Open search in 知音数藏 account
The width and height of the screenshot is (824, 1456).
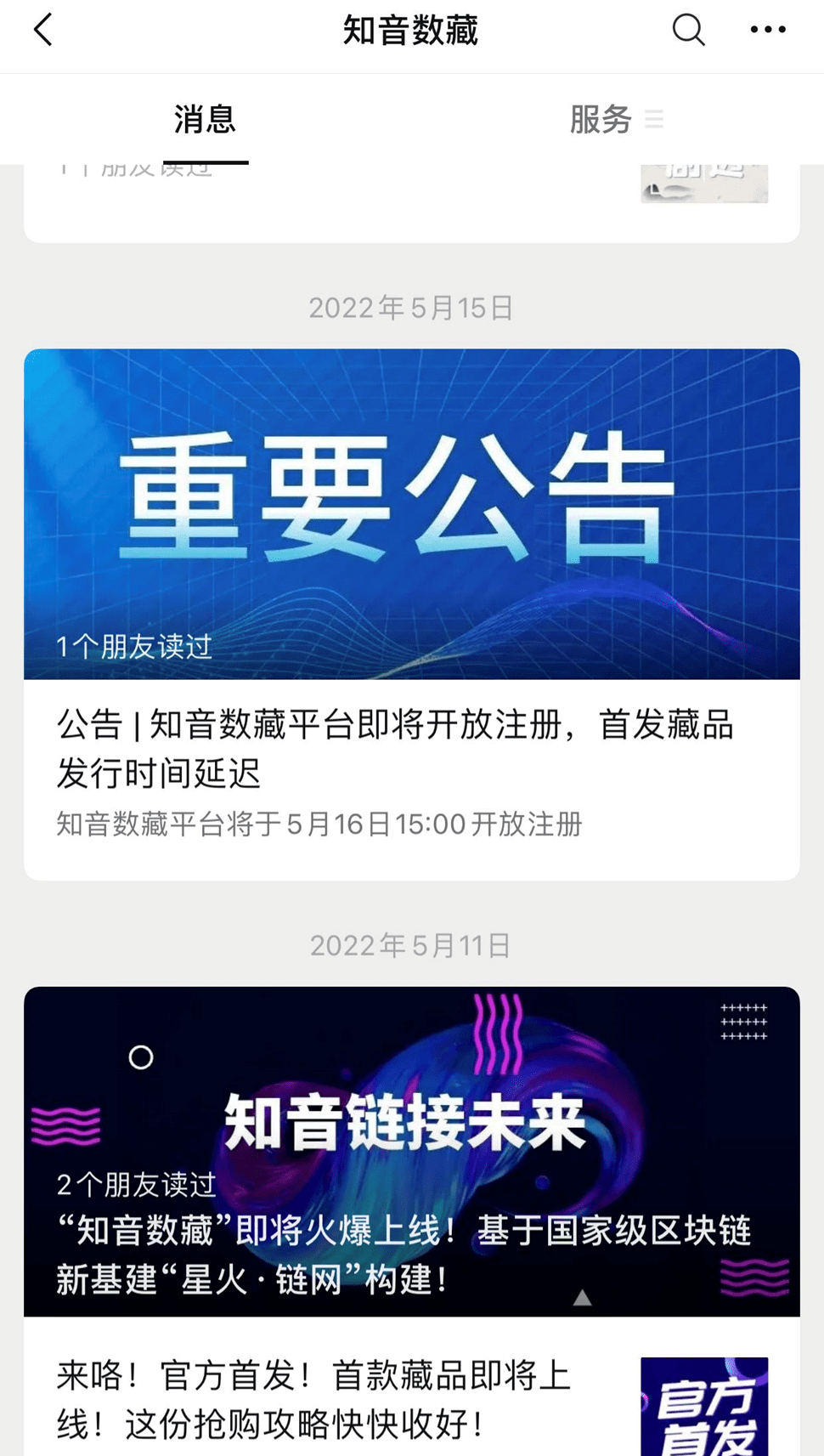coord(688,31)
